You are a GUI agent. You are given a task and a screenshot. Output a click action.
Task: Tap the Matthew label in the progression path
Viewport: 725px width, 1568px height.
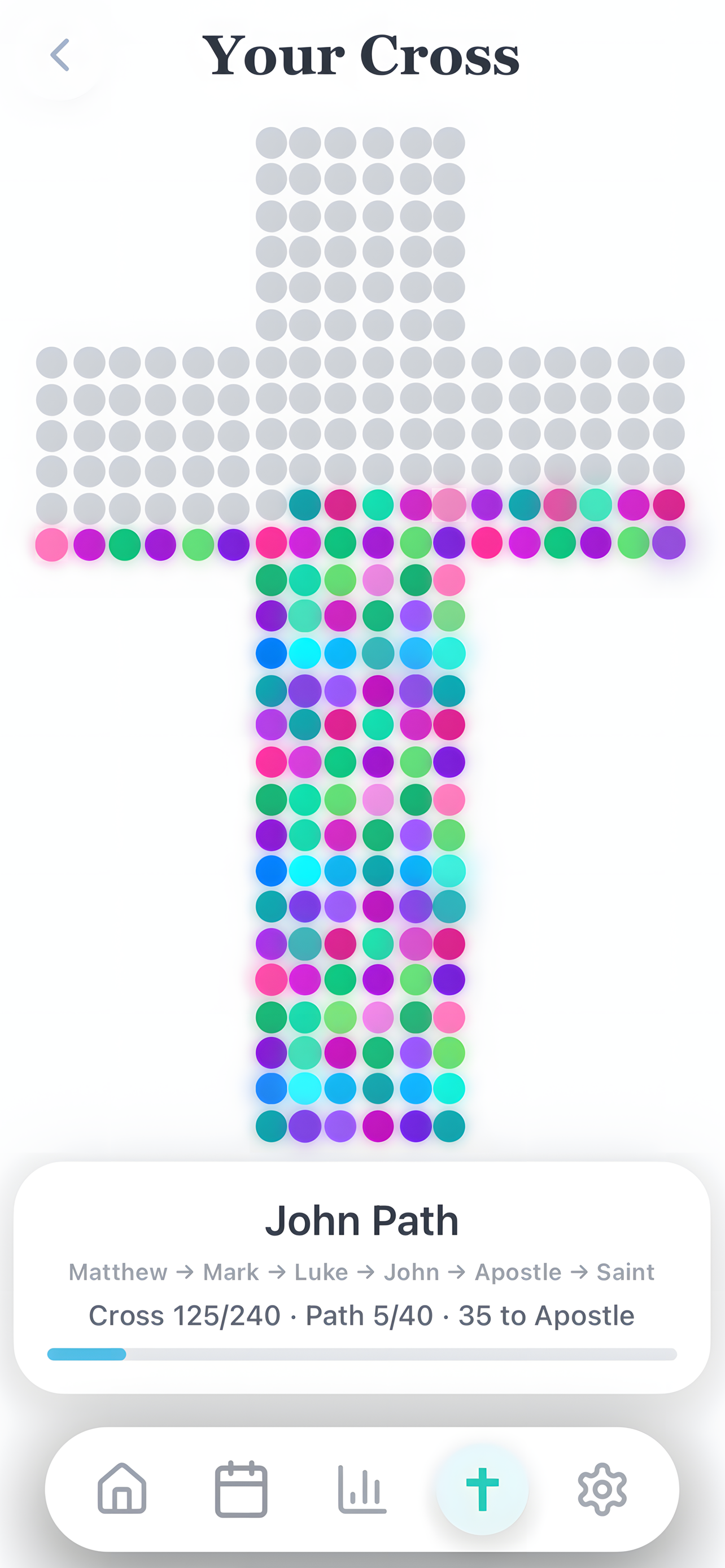(x=117, y=1272)
